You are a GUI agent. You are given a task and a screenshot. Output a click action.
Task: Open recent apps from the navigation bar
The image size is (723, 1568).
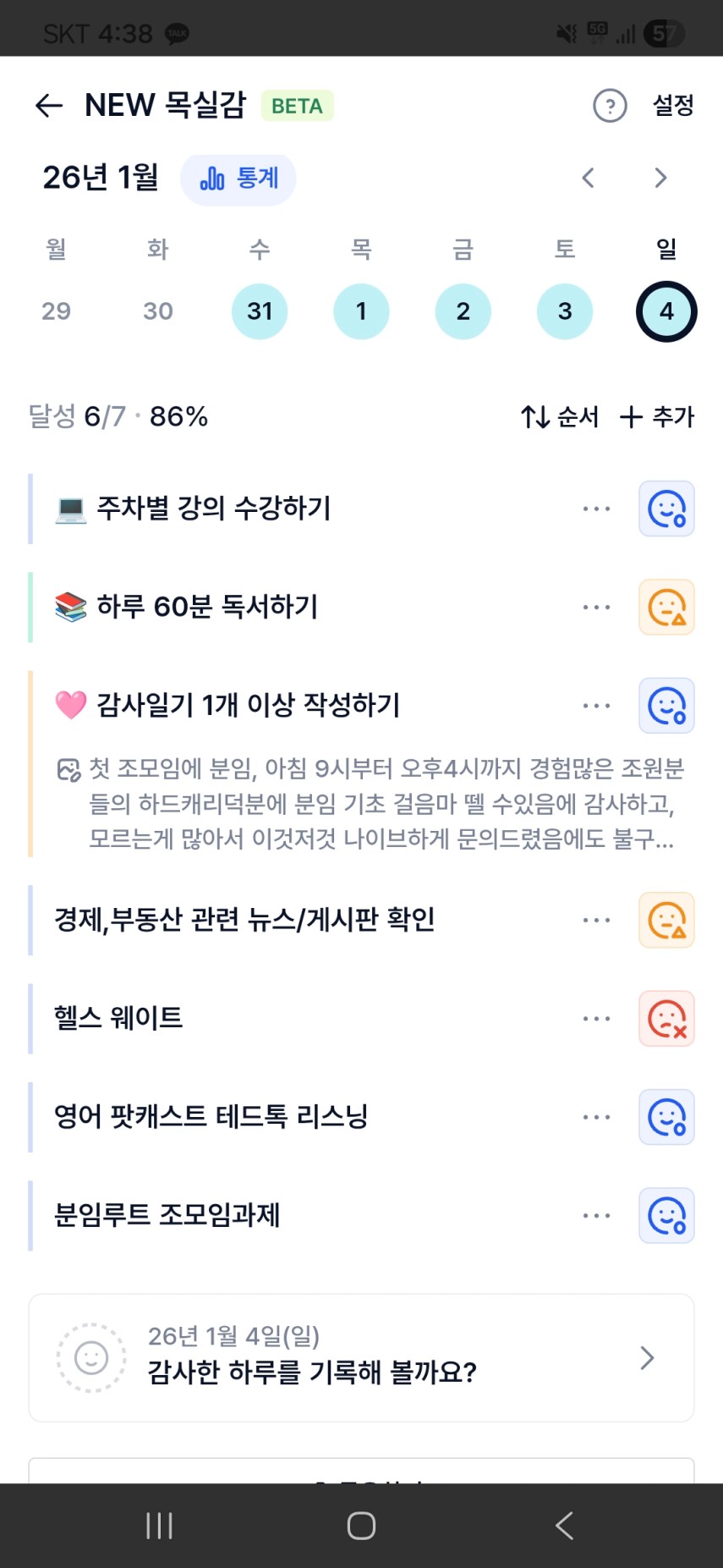[159, 1526]
